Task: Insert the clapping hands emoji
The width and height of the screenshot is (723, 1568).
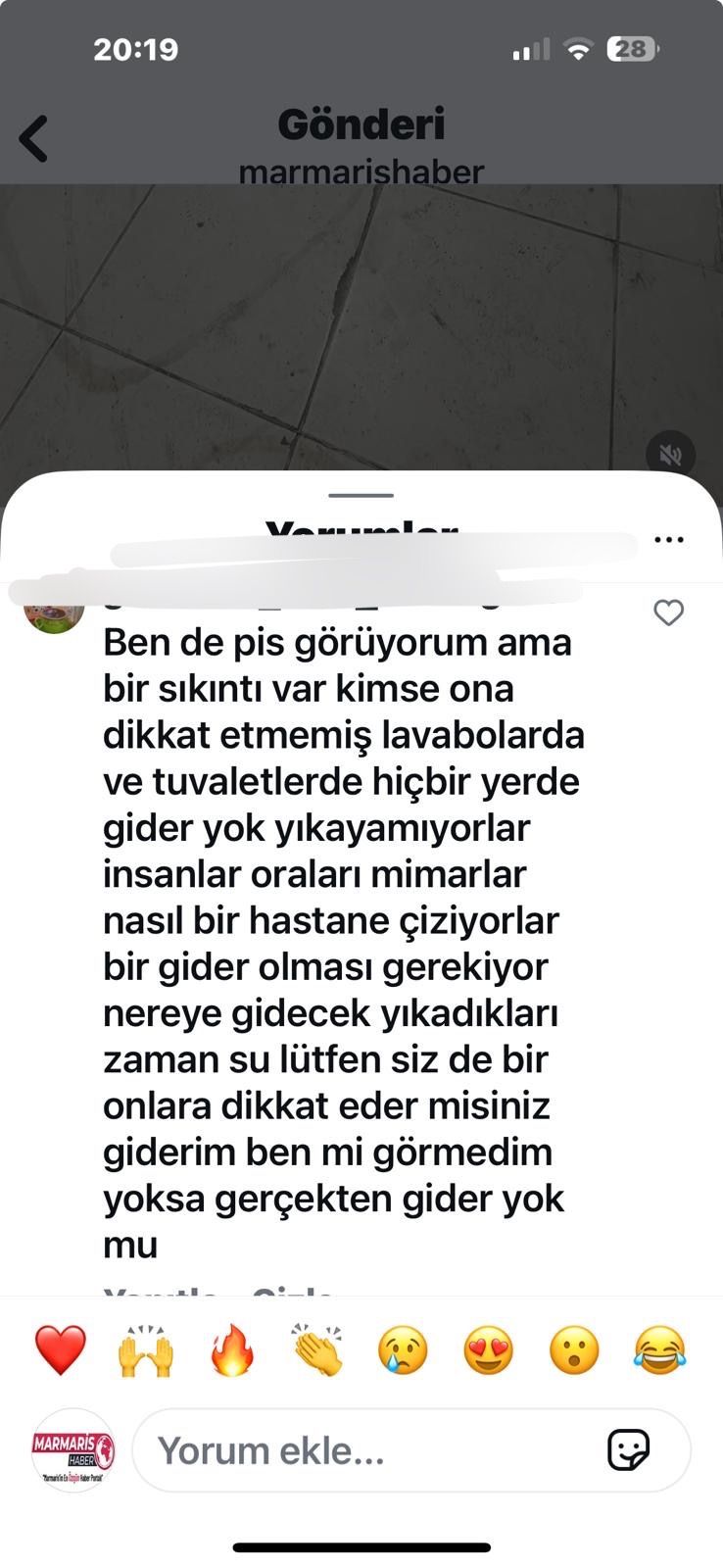Action: [x=317, y=1350]
